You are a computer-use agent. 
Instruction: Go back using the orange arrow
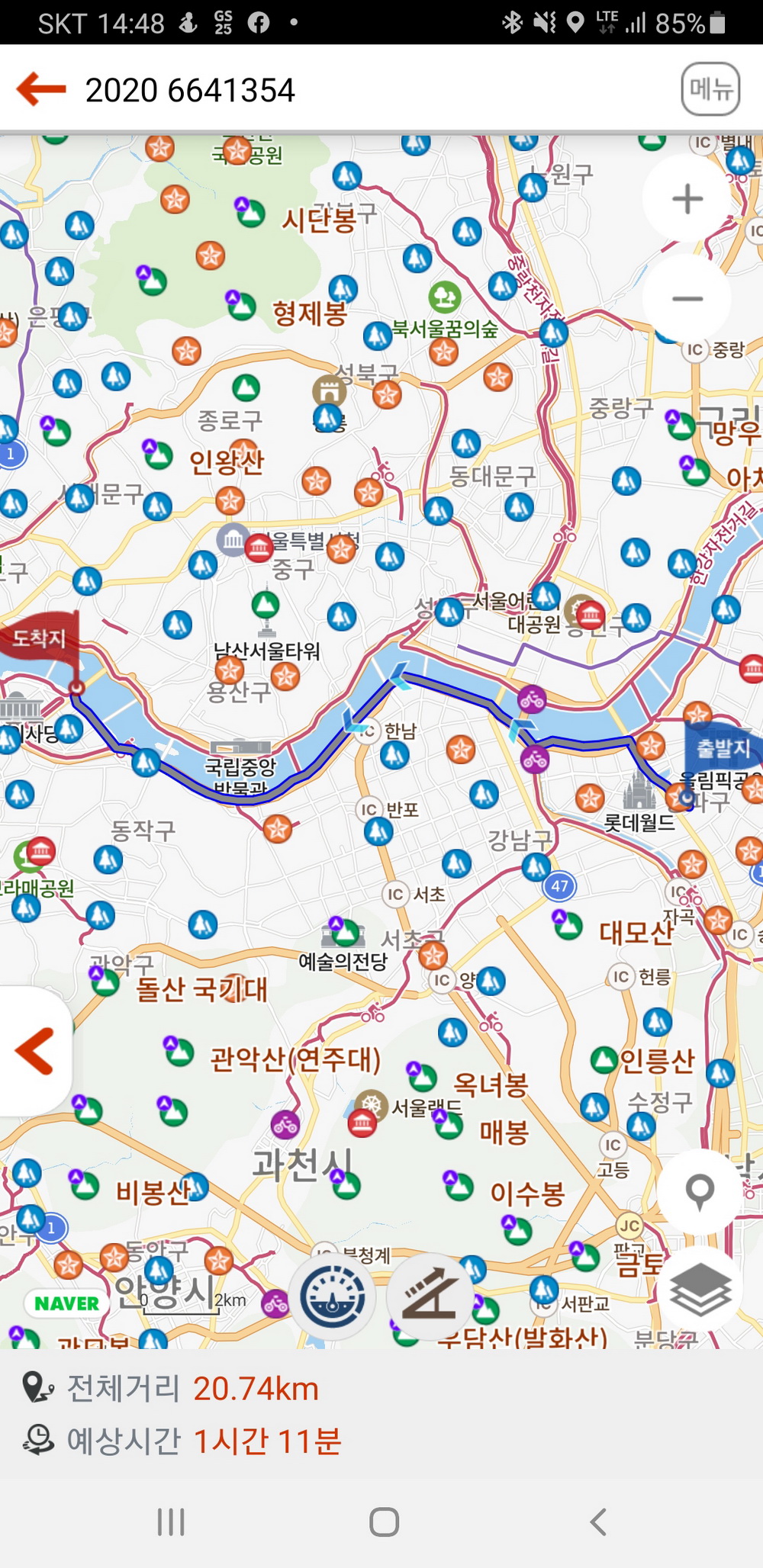click(x=41, y=89)
